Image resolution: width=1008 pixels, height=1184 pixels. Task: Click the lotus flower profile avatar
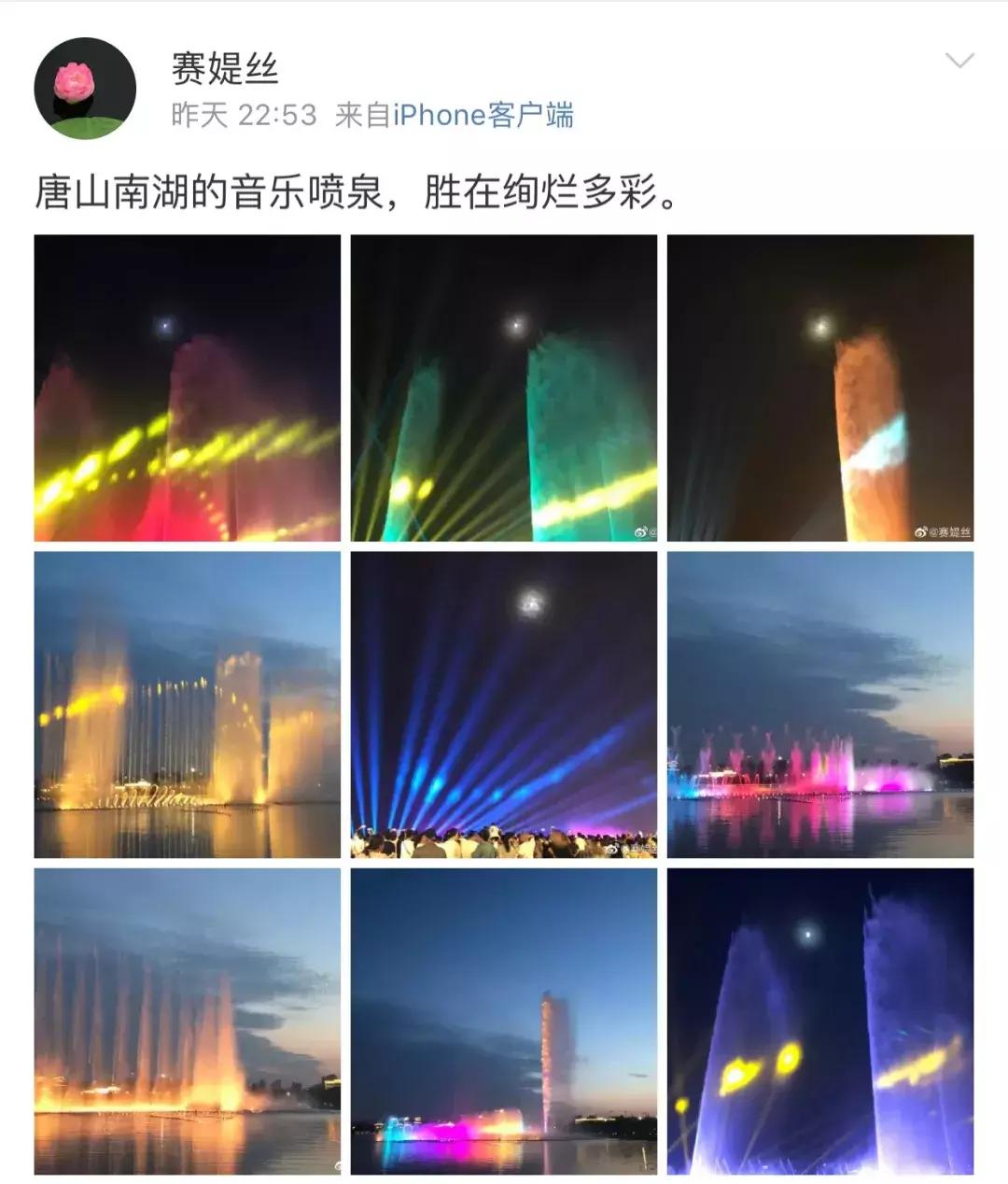[x=82, y=82]
